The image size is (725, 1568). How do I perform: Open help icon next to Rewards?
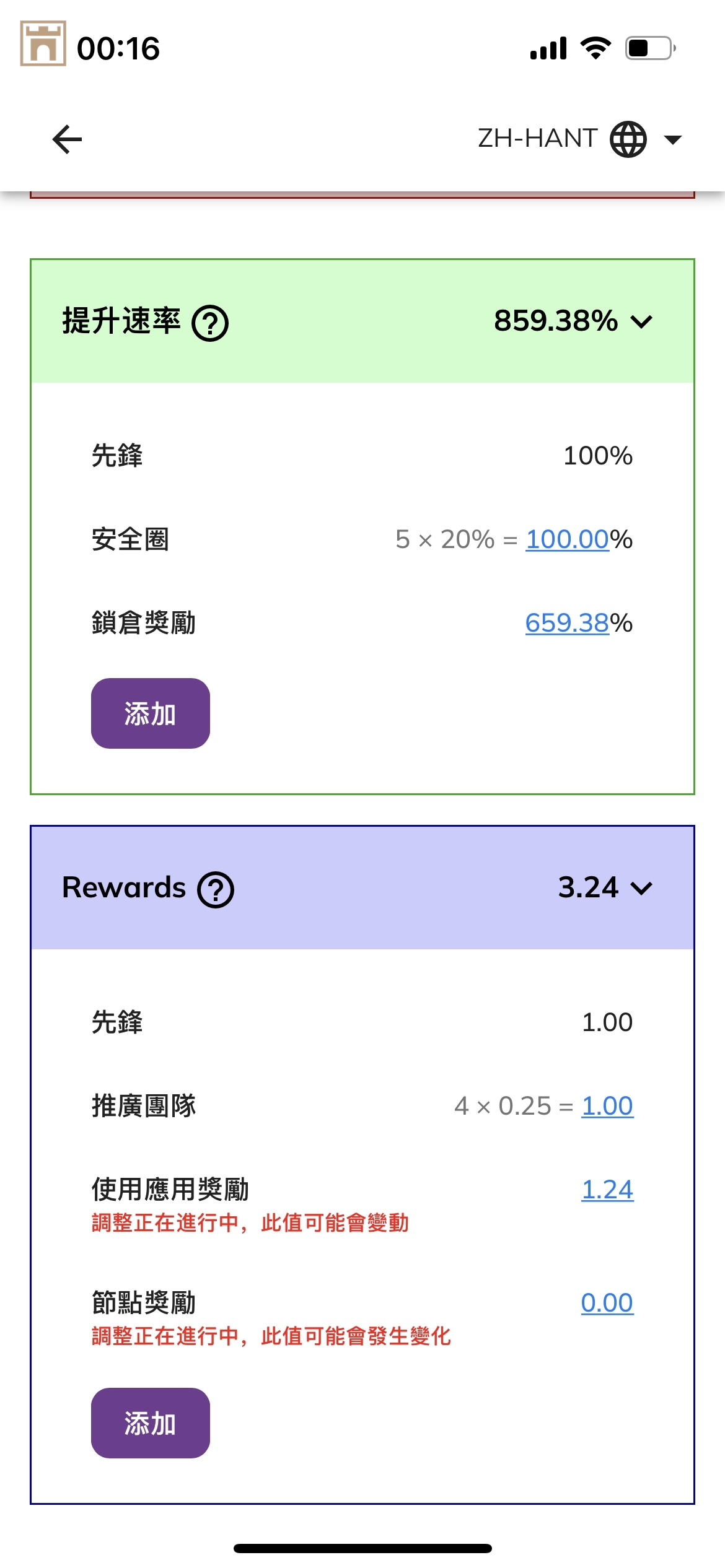click(216, 890)
